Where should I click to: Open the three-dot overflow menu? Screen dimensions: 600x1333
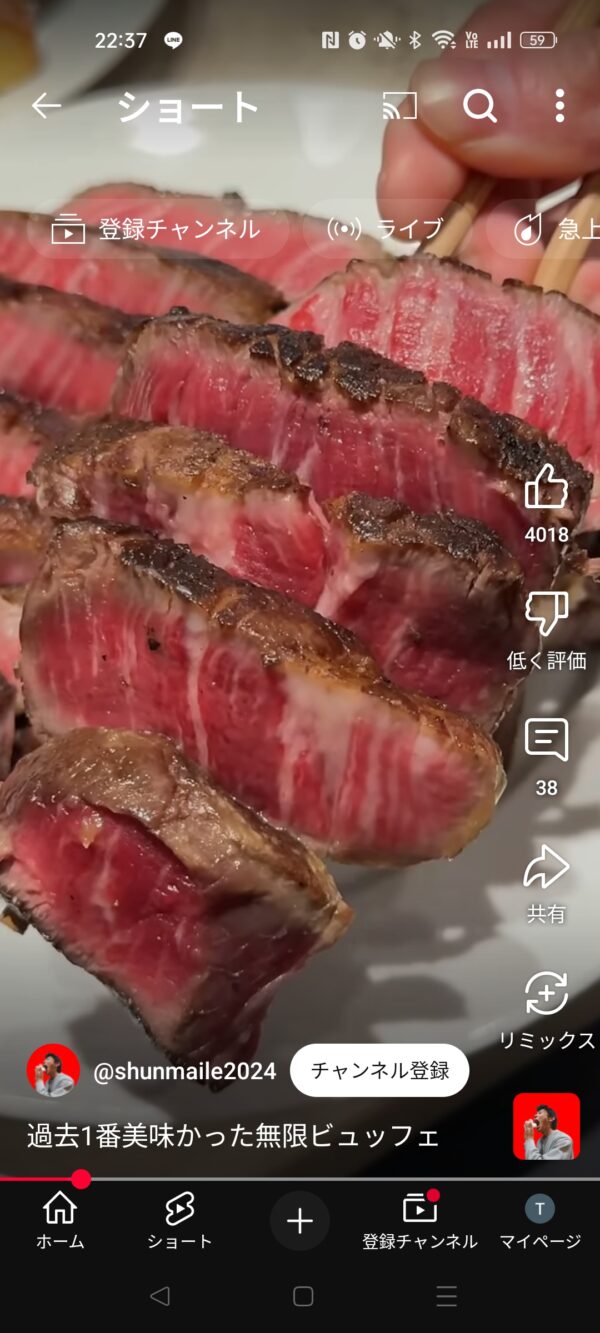[x=559, y=106]
